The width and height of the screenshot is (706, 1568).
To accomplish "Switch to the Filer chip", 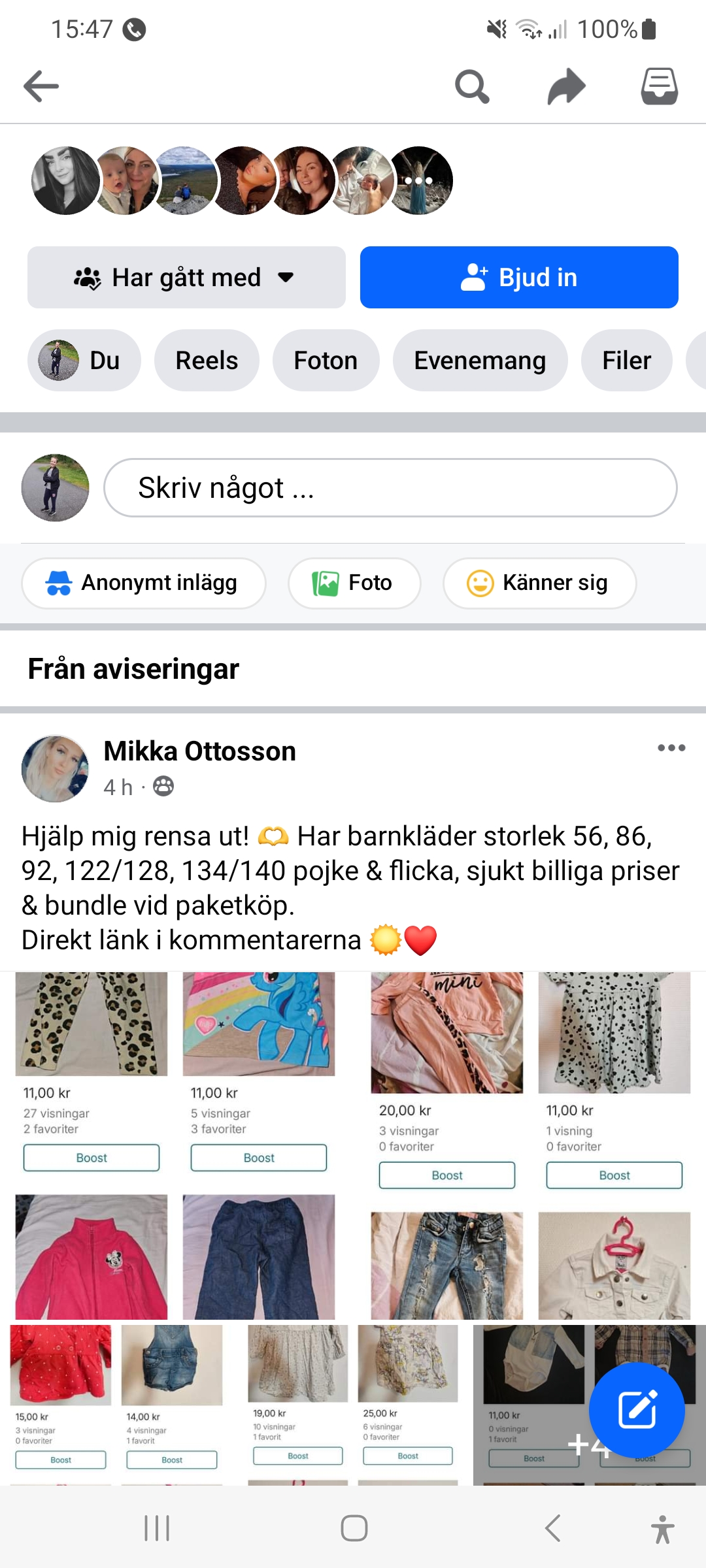I will [x=626, y=361].
